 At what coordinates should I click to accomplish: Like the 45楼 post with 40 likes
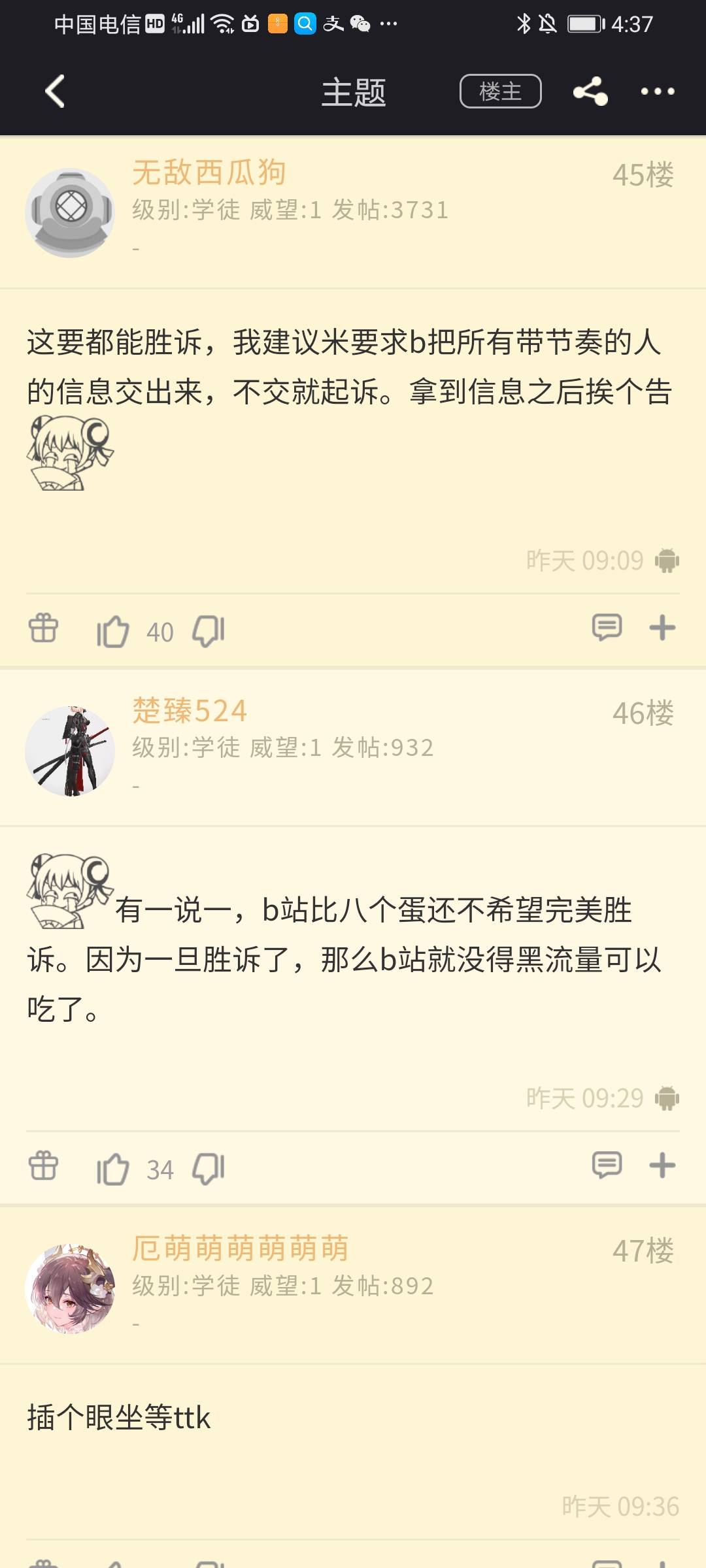(113, 631)
